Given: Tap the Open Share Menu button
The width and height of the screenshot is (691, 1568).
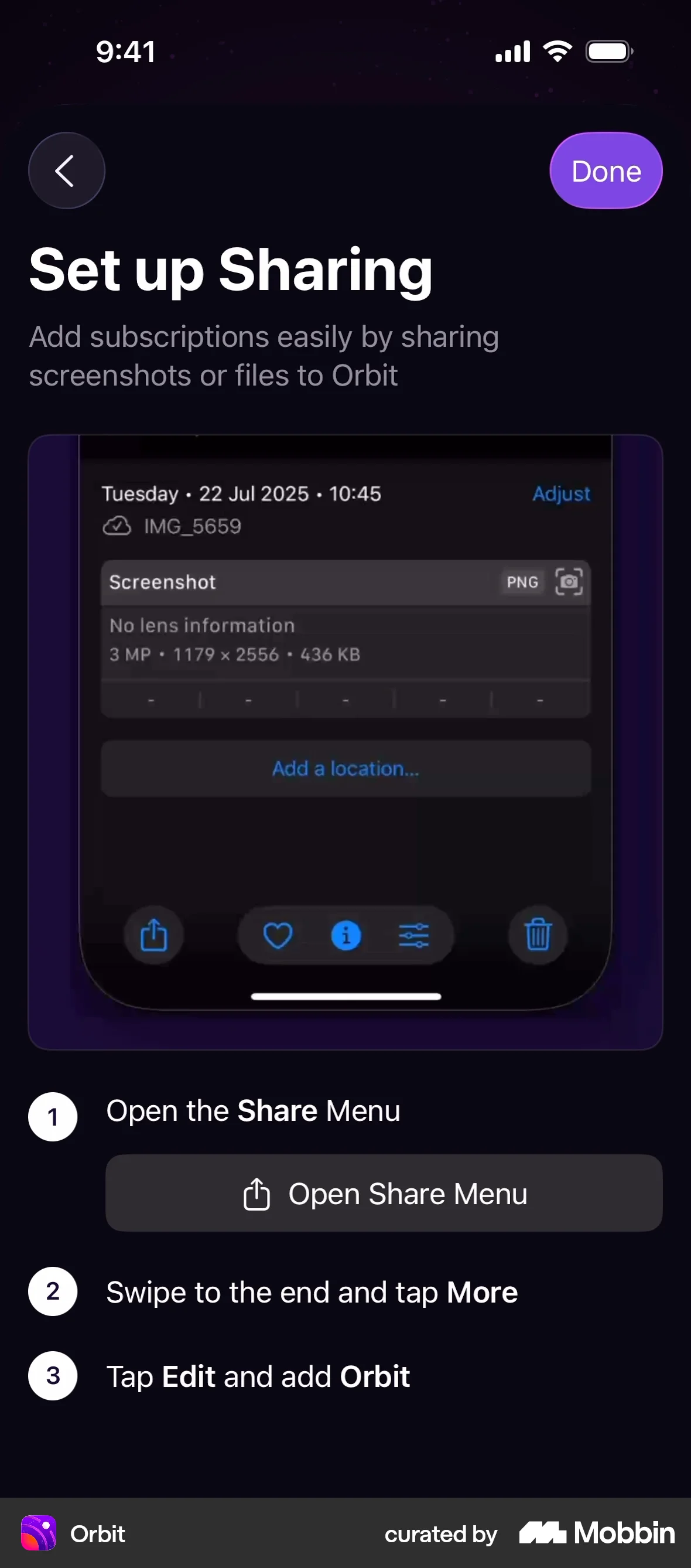Looking at the screenshot, I should 384,1193.
